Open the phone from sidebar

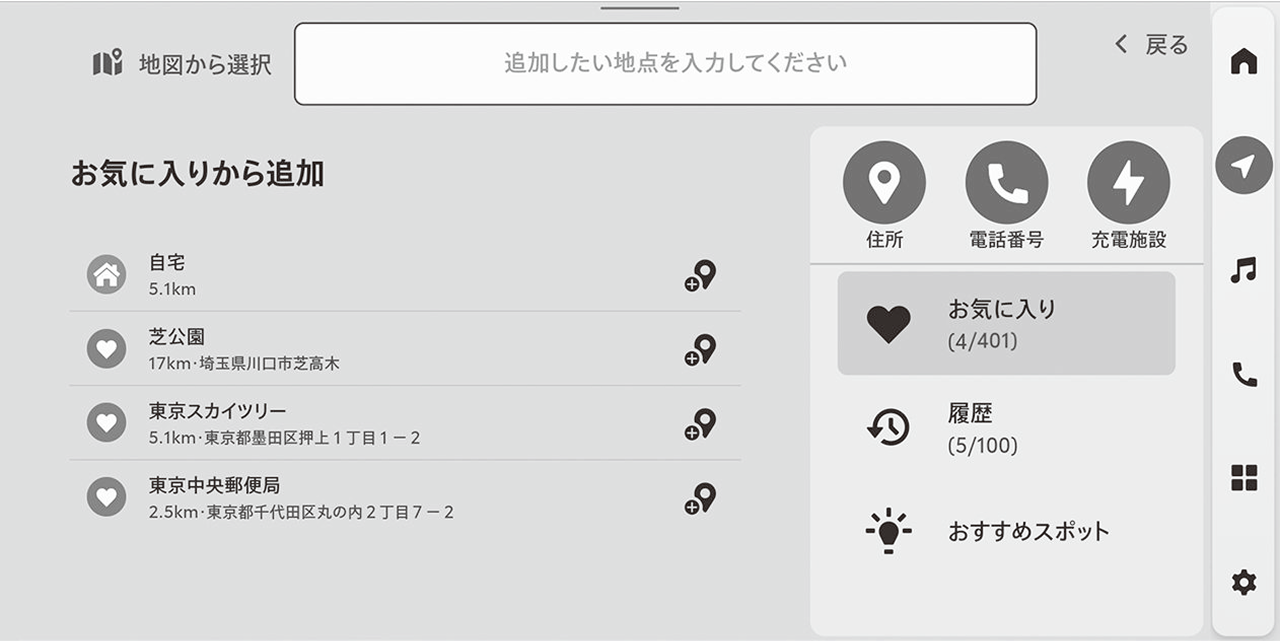(x=1243, y=375)
